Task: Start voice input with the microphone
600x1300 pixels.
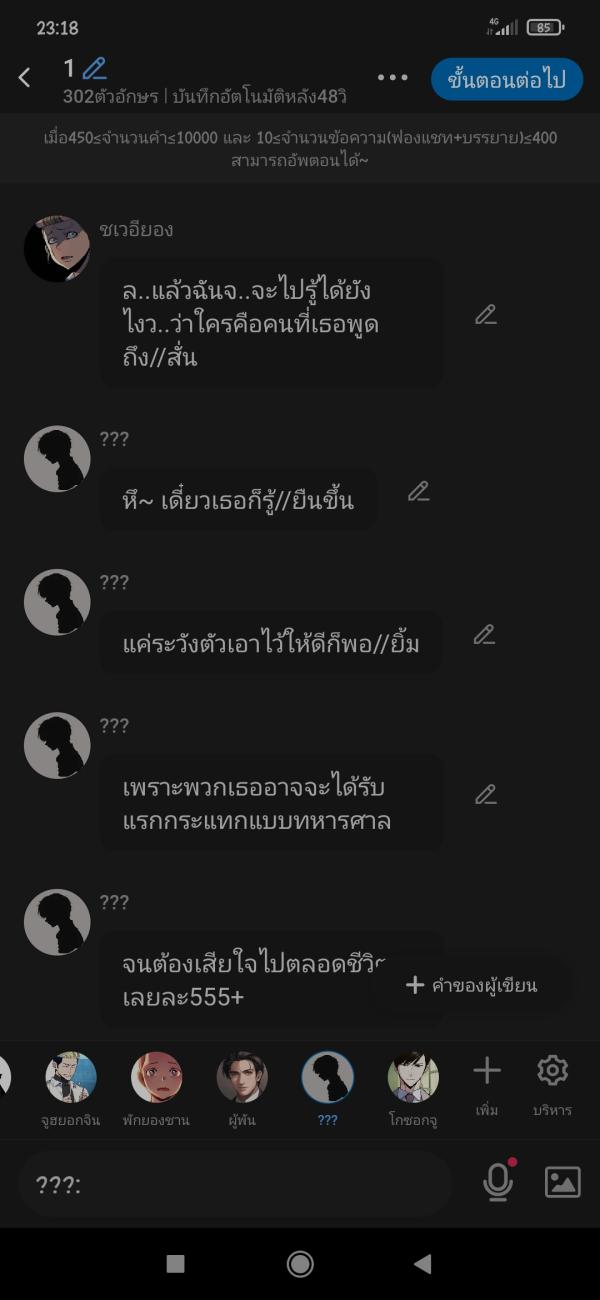Action: 498,1183
